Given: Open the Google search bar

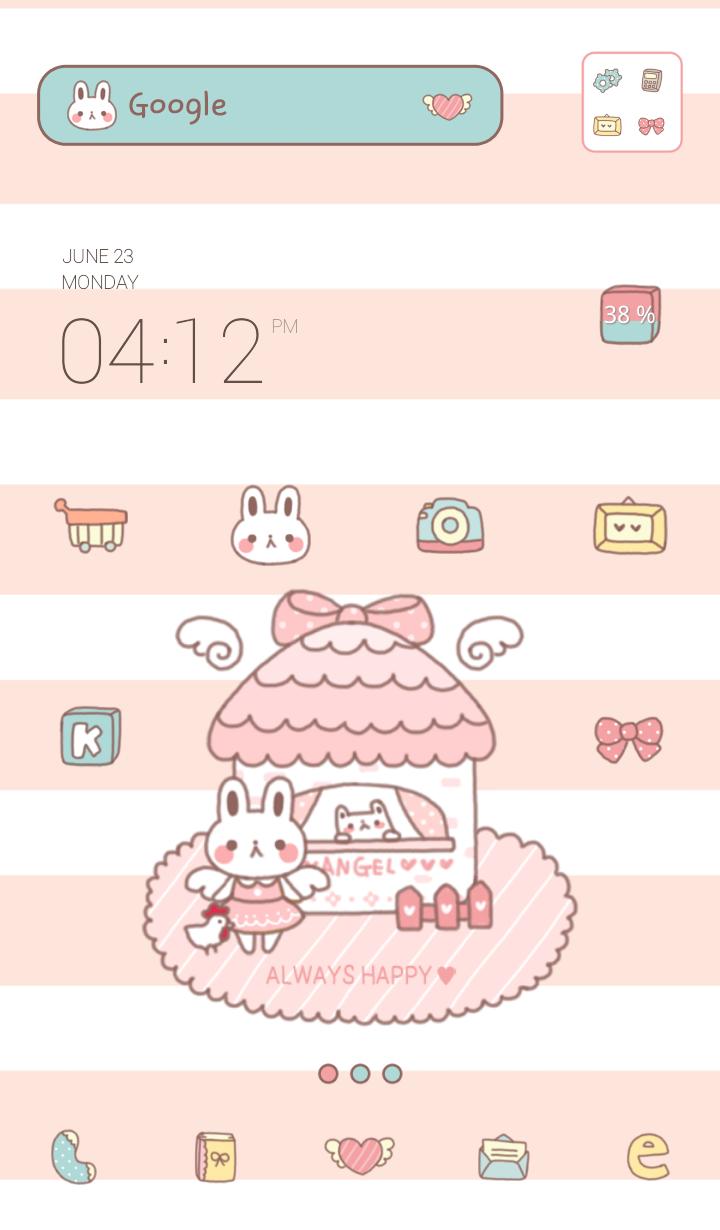Looking at the screenshot, I should 270,105.
